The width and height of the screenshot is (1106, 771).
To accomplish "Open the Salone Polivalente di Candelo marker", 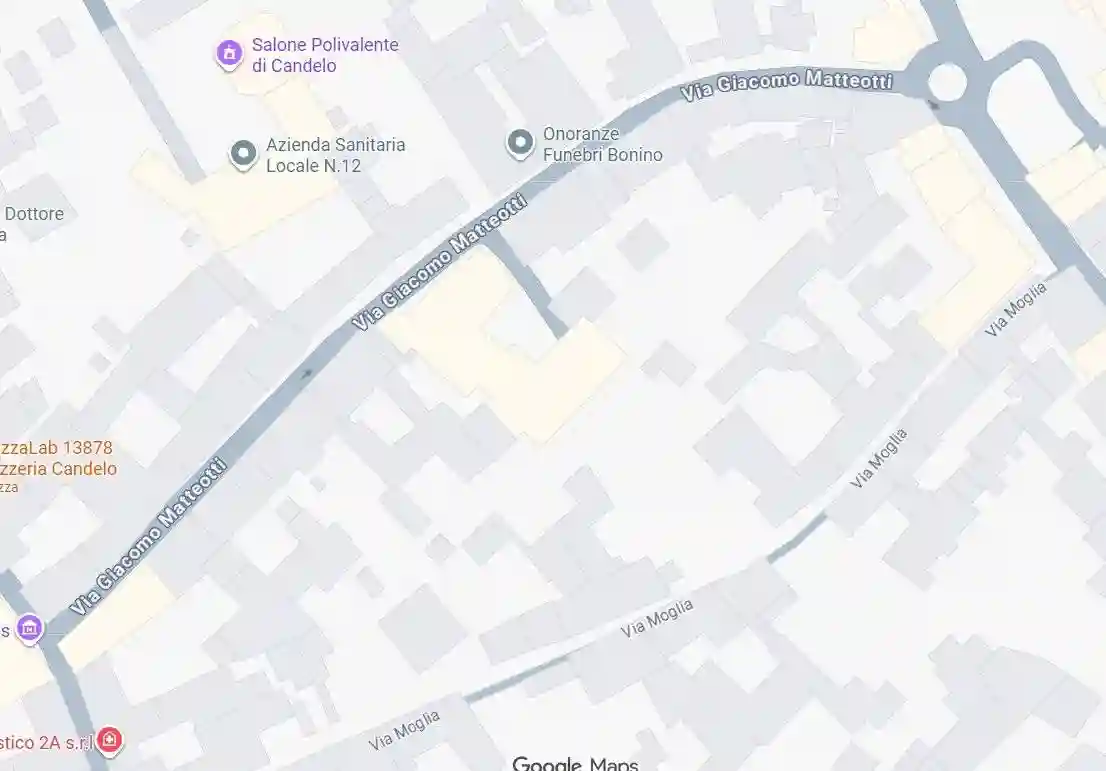I will [229, 53].
